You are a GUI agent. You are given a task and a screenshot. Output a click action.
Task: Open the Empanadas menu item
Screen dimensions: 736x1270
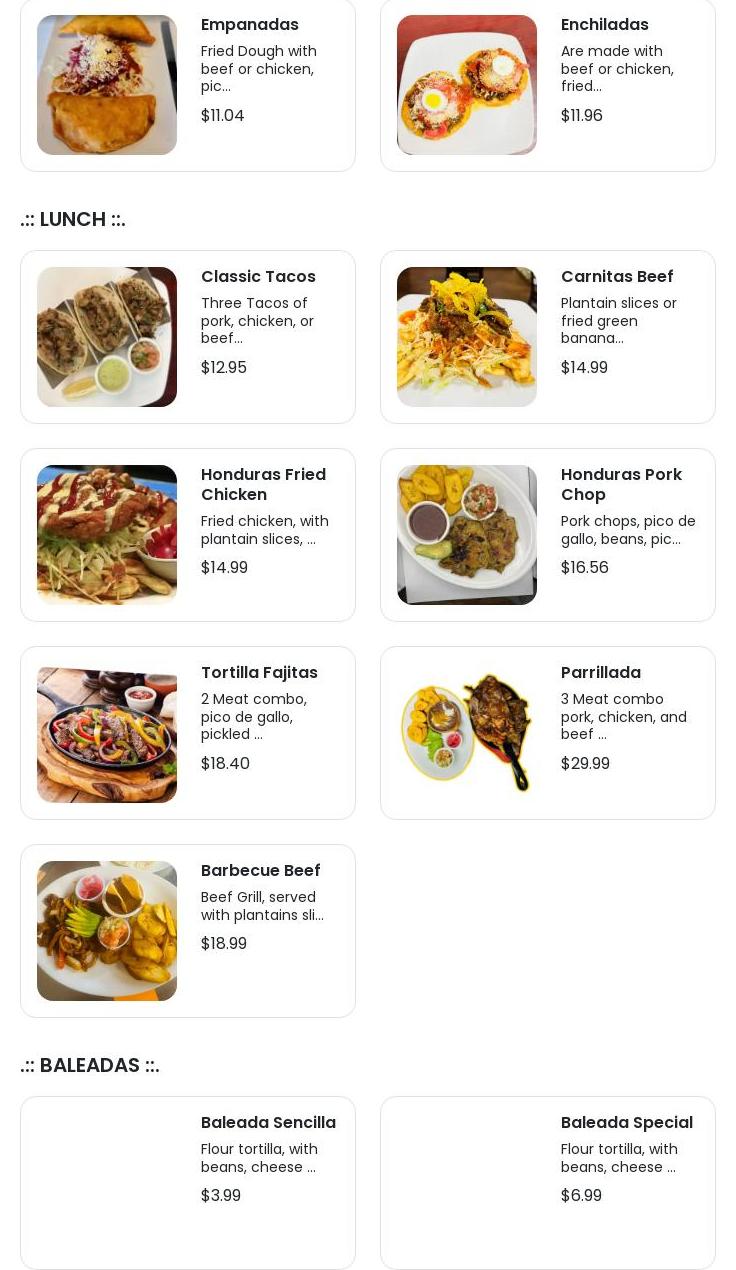coord(188,85)
